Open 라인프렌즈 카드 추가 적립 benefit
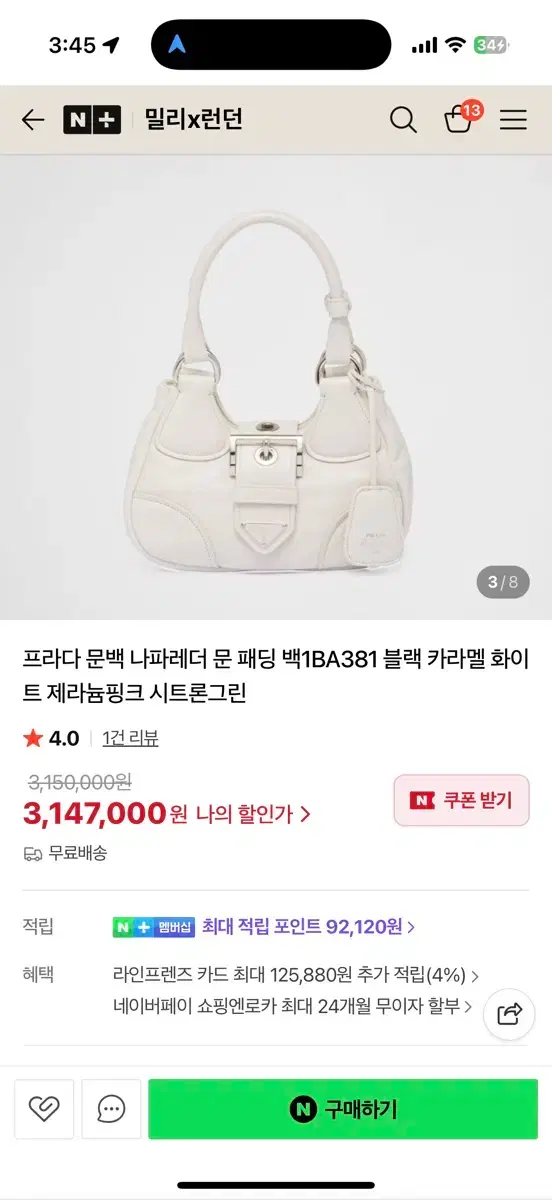552x1200 pixels. (x=296, y=975)
